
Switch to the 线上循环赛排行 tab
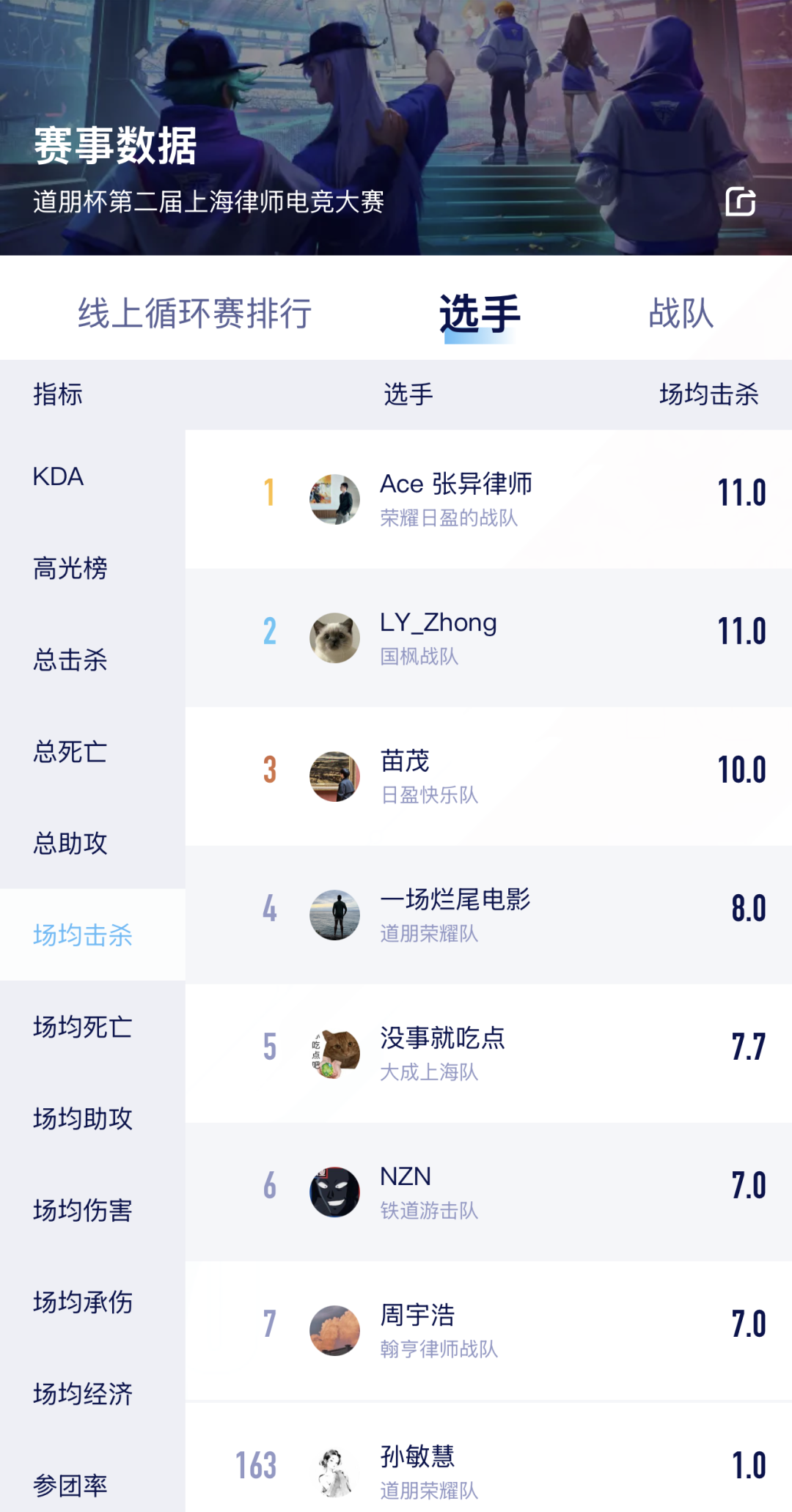195,314
